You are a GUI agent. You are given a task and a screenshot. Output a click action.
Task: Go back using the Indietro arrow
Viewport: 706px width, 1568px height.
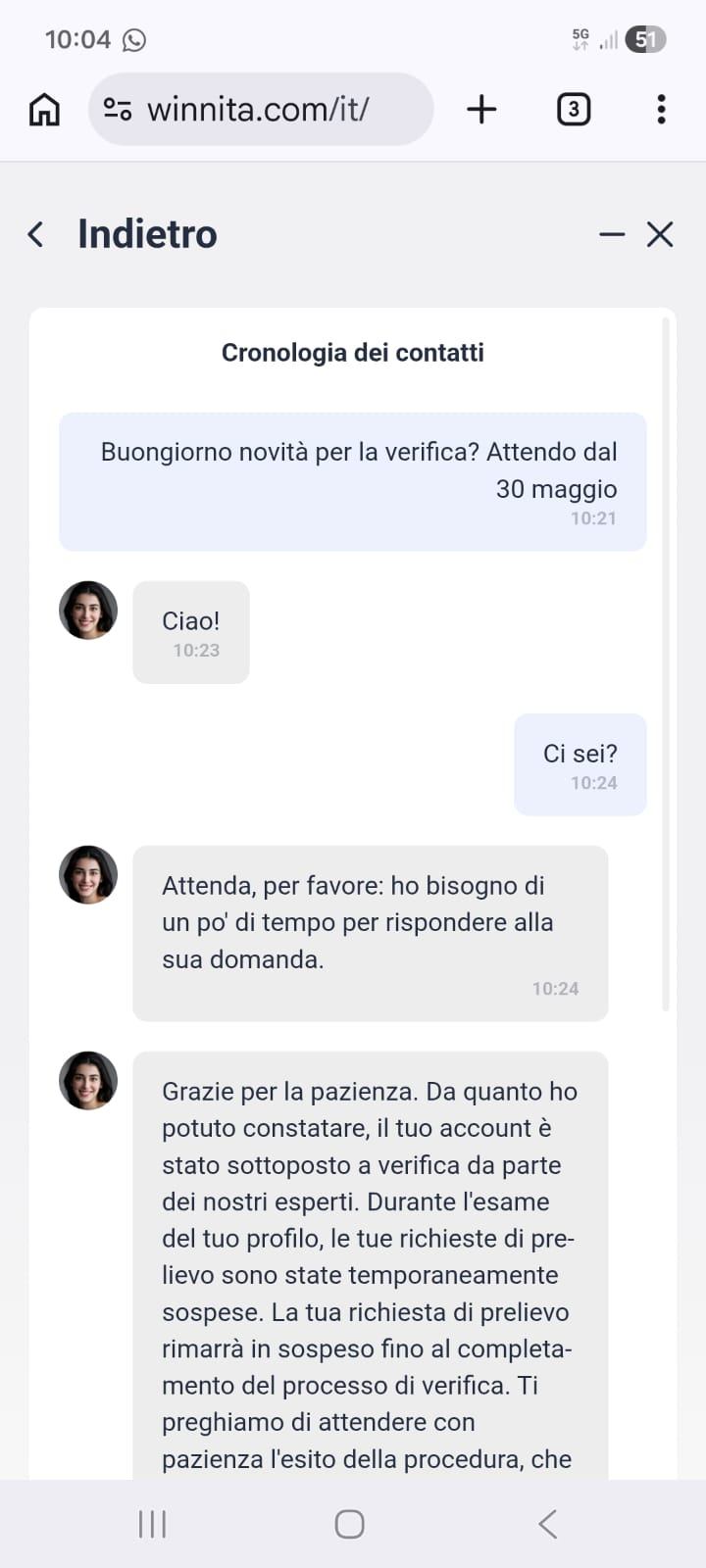pyautogui.click(x=36, y=234)
